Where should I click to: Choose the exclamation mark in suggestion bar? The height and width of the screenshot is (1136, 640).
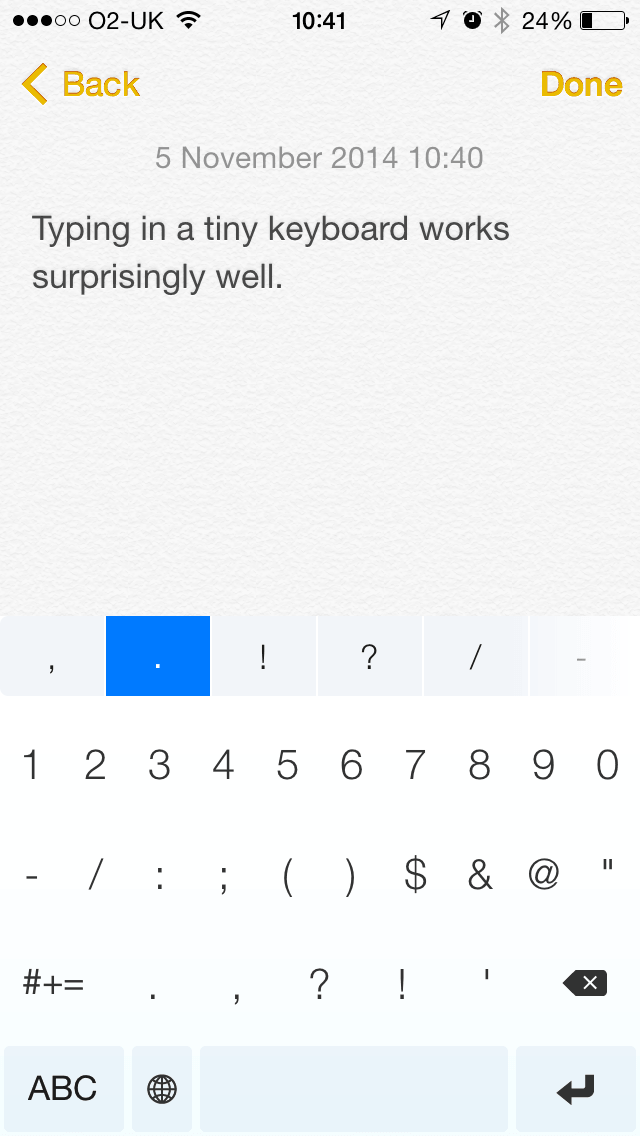(263, 656)
